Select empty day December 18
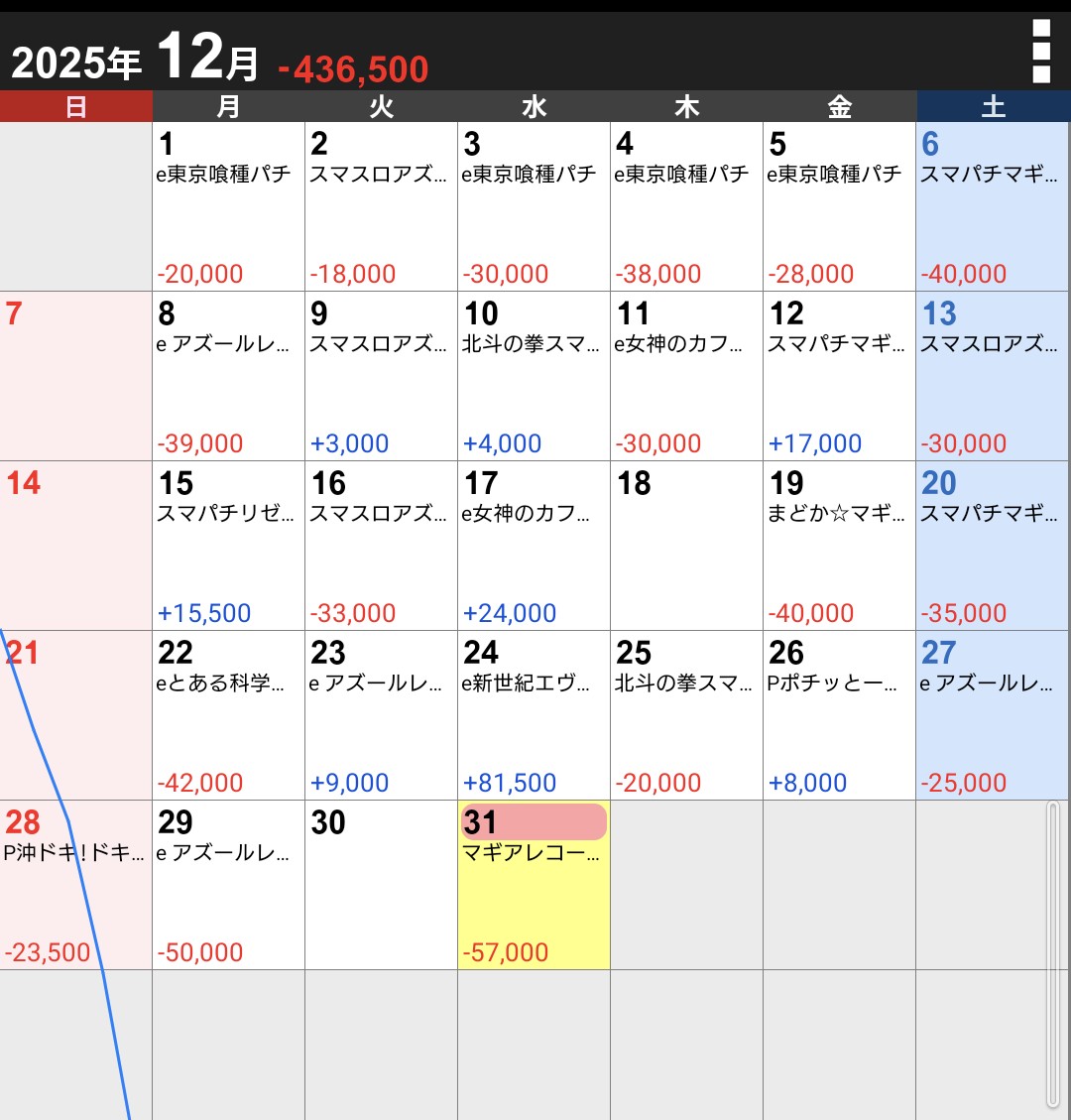The height and width of the screenshot is (1120, 1071). pos(686,546)
